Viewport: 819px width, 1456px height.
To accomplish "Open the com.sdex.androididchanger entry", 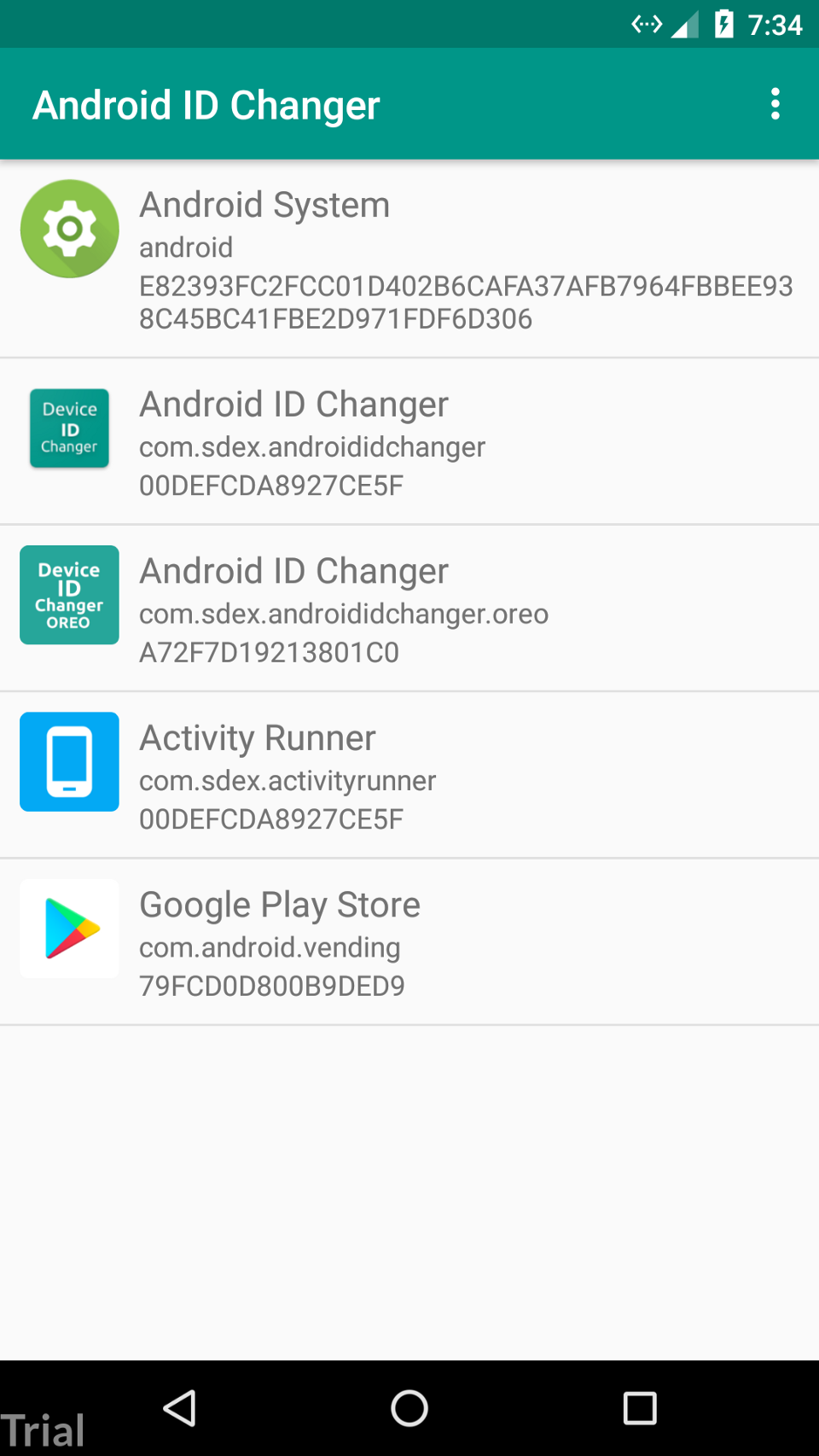I will pyautogui.click(x=409, y=442).
